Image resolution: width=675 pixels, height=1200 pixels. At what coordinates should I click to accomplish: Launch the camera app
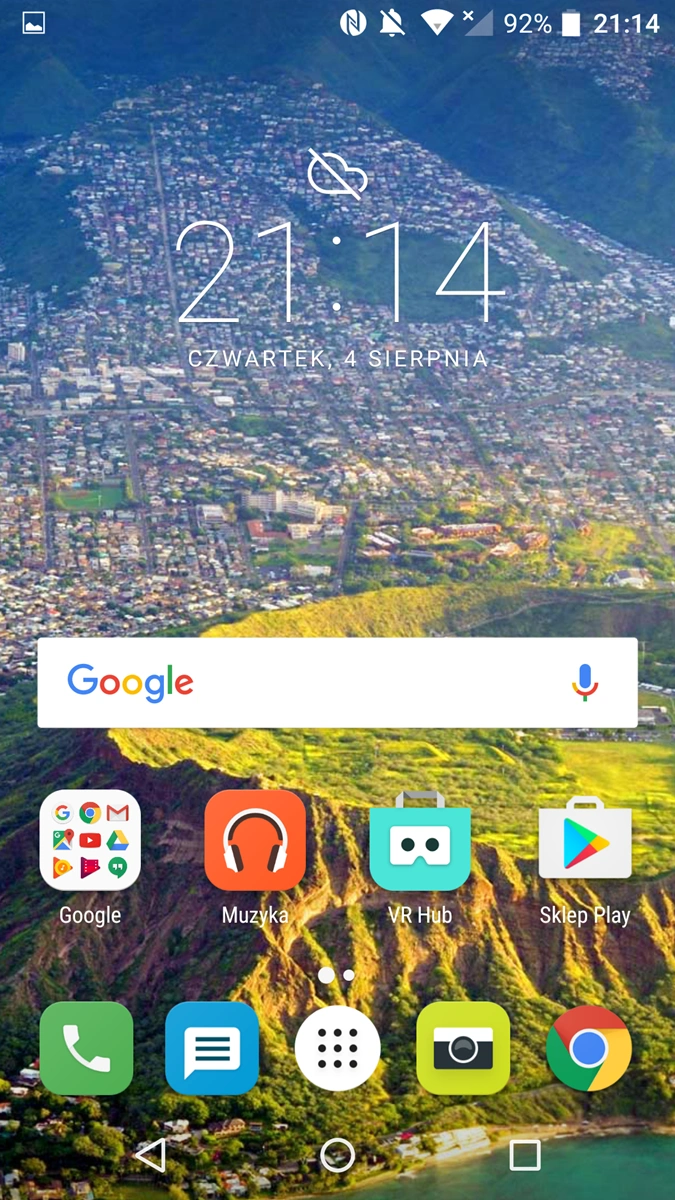[x=463, y=1048]
